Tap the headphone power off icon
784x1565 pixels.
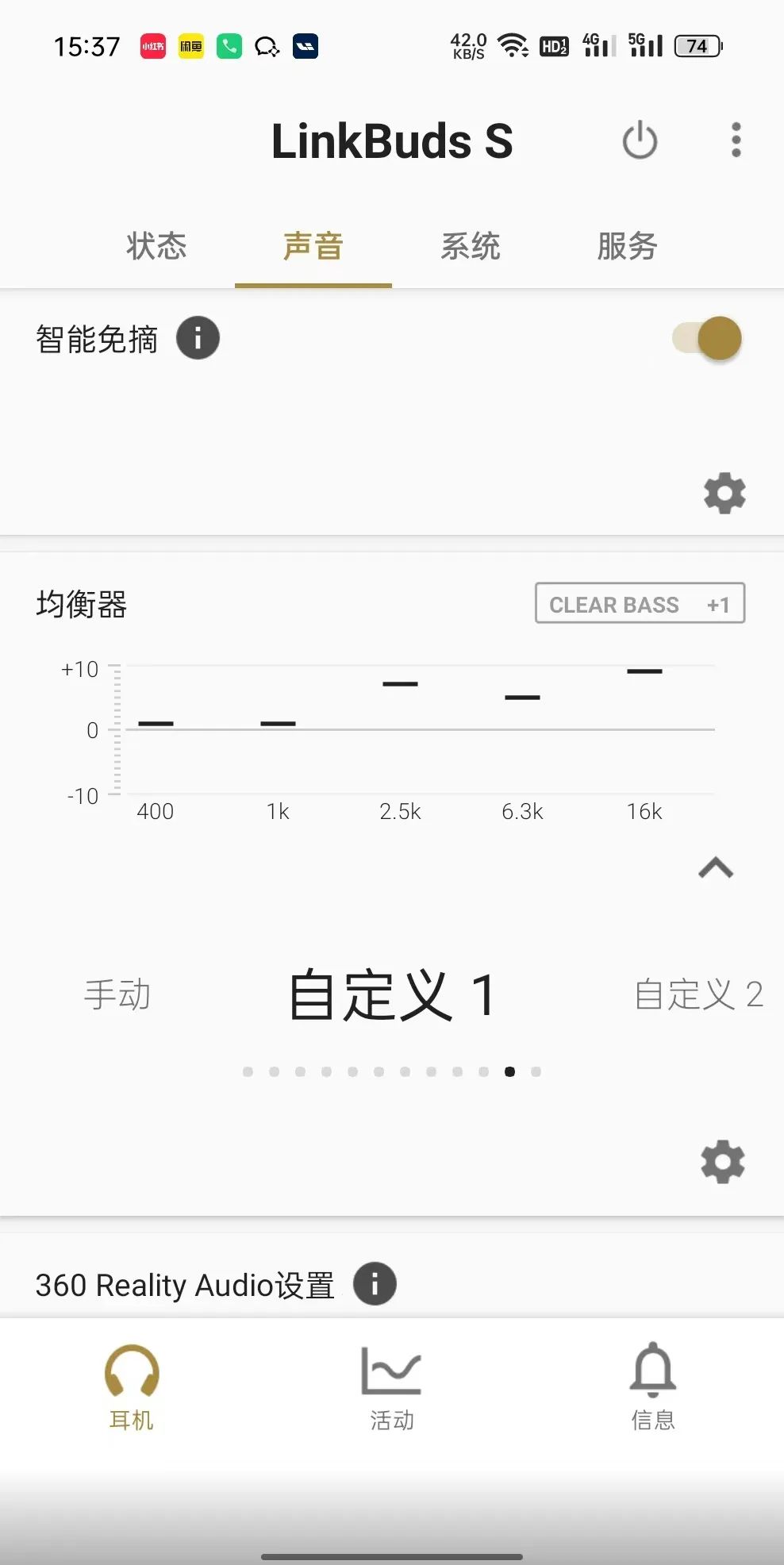(640, 140)
